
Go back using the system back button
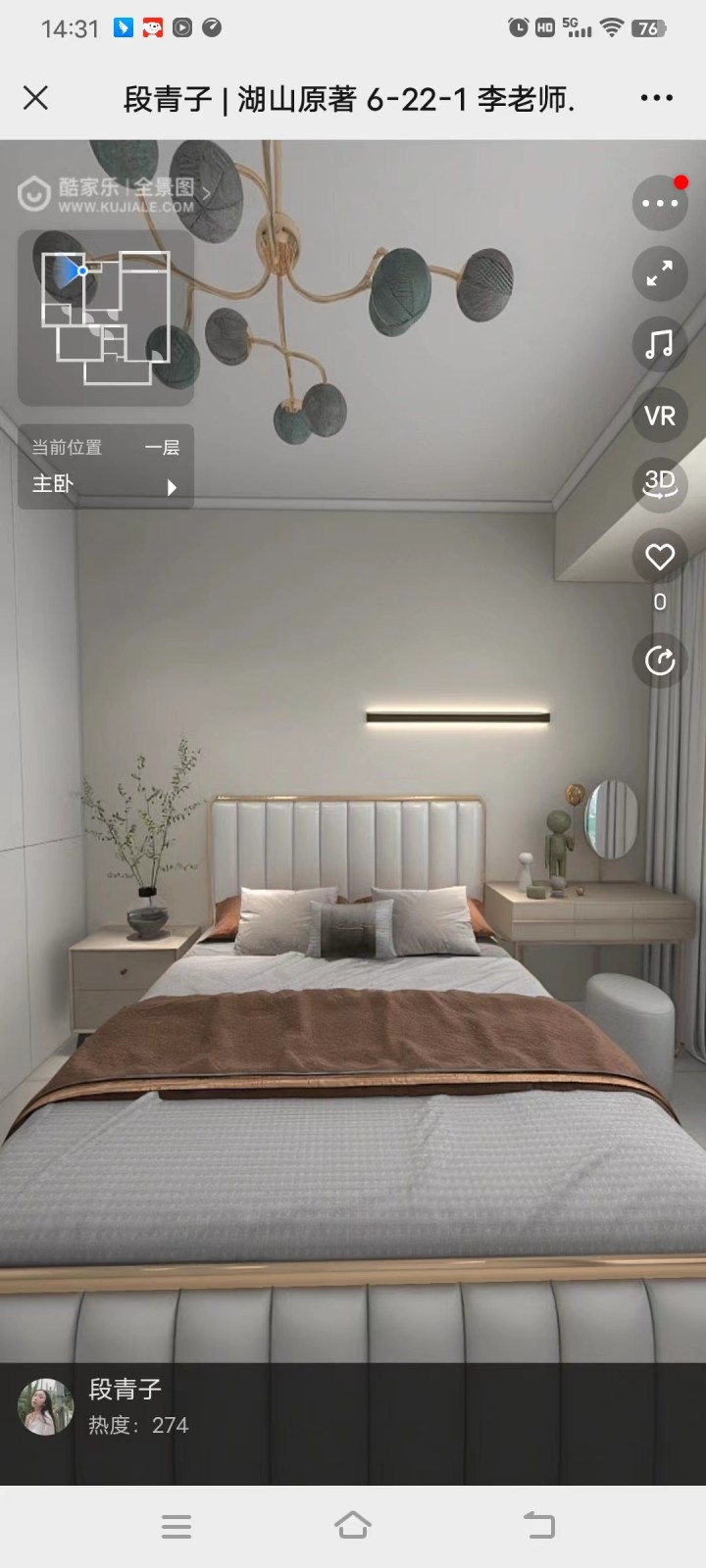pos(538,1525)
